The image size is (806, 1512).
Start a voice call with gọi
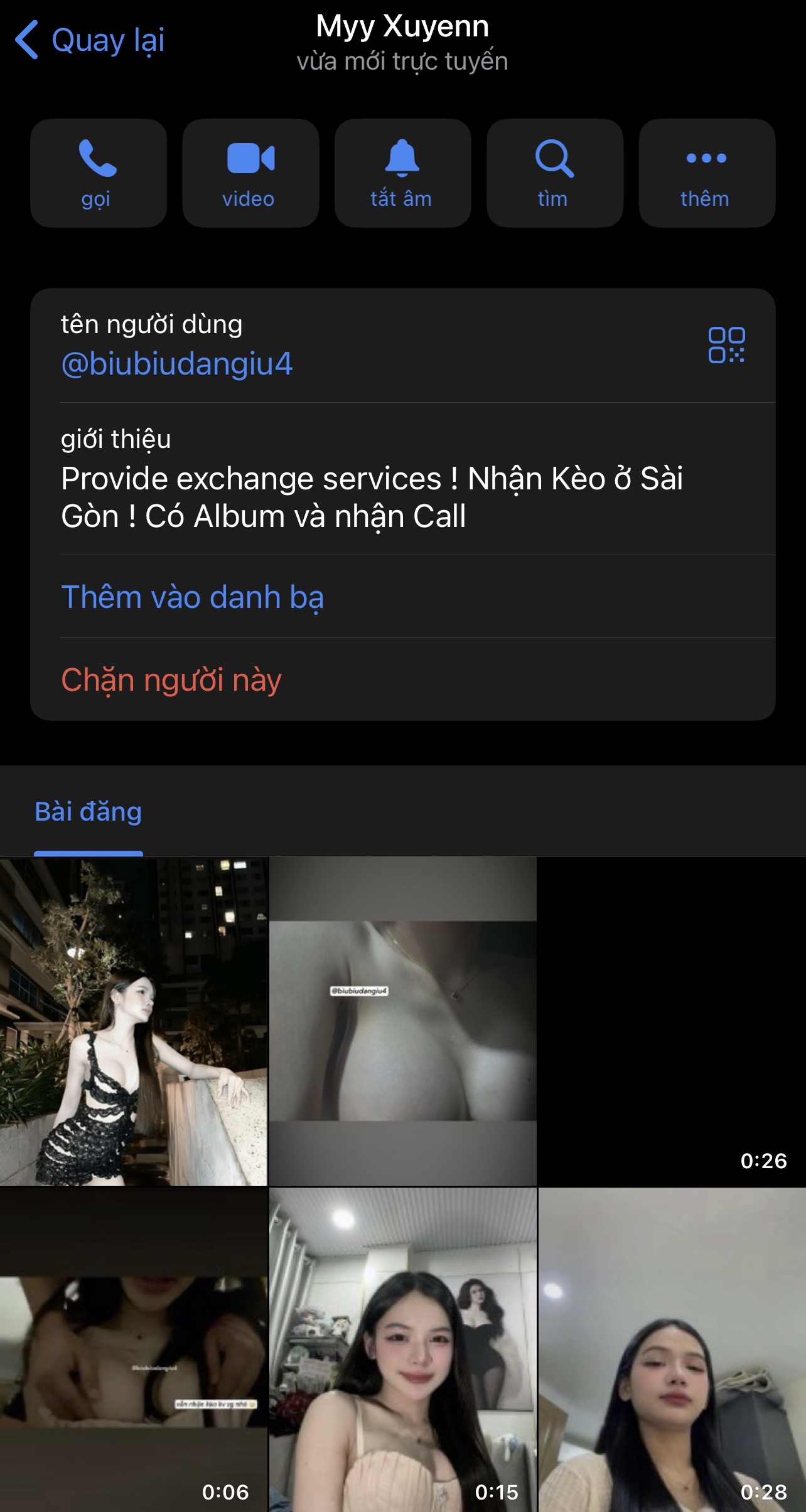98,173
